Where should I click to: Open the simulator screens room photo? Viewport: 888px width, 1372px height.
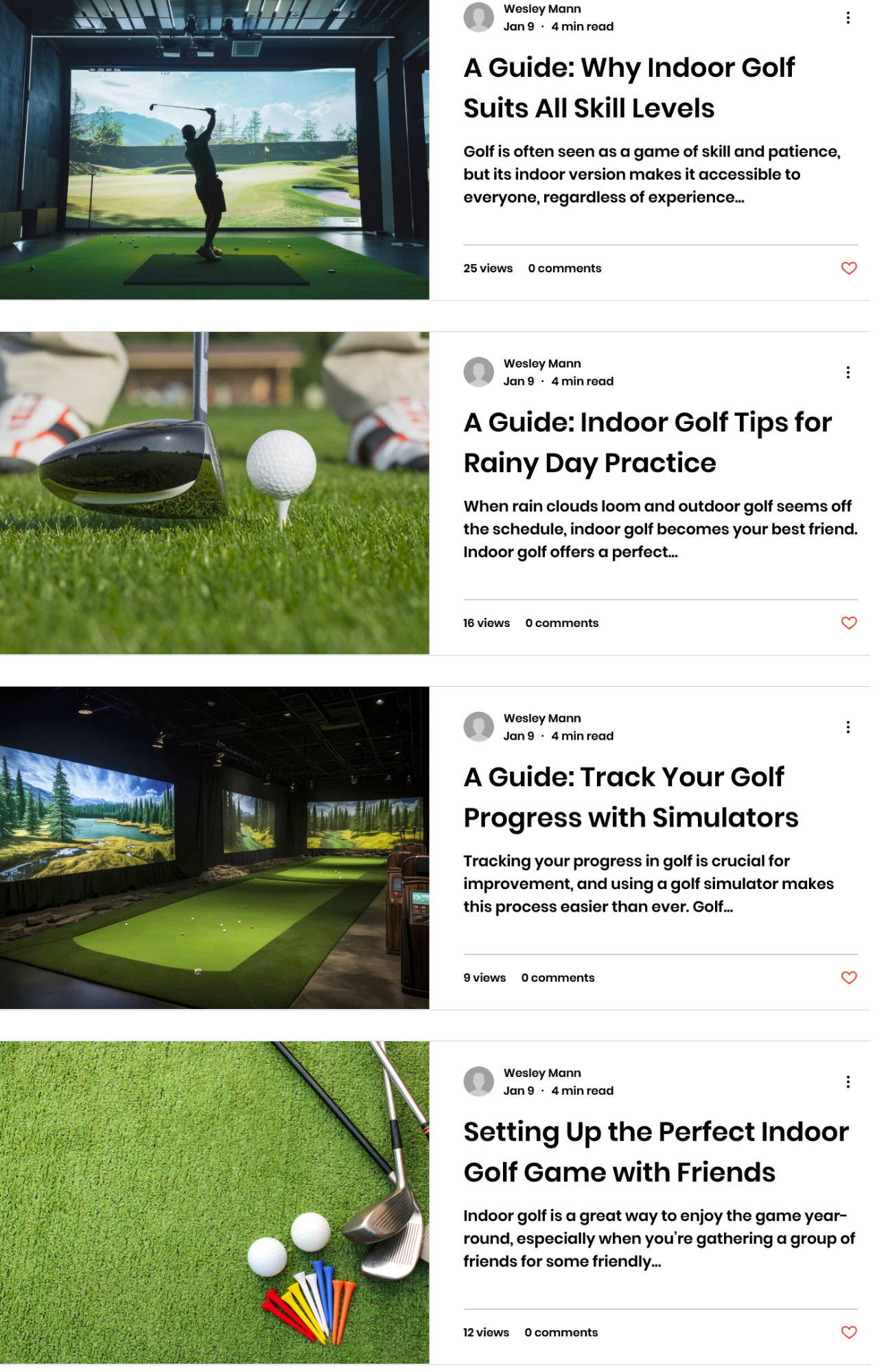pyautogui.click(x=214, y=847)
